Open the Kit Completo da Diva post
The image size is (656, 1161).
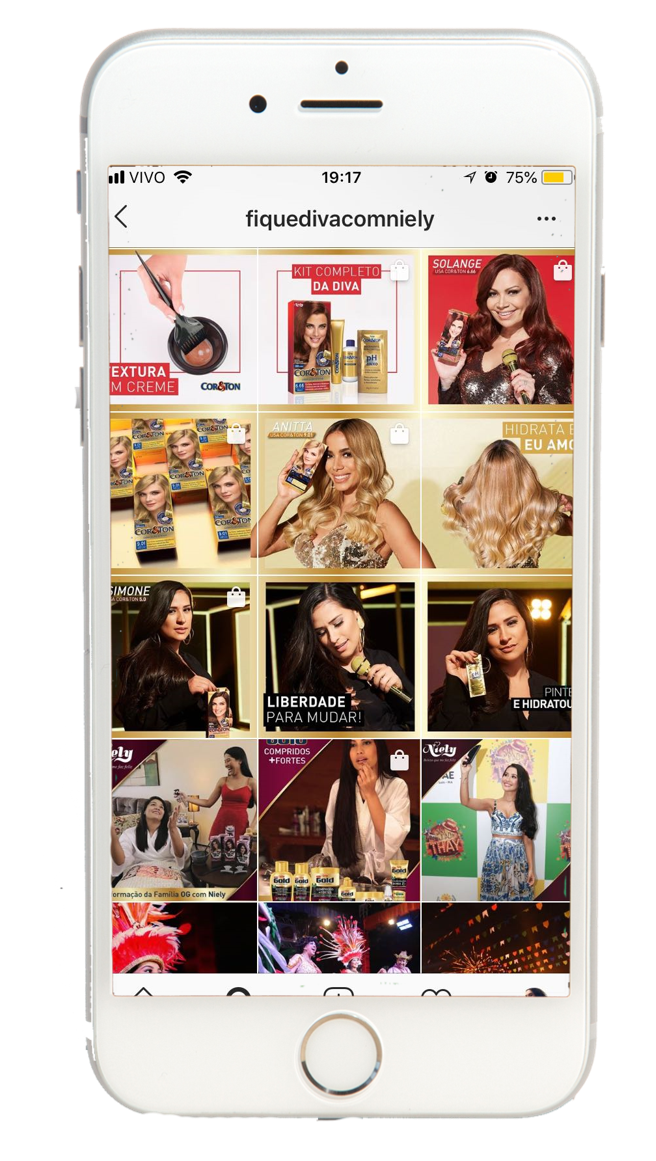(338, 327)
